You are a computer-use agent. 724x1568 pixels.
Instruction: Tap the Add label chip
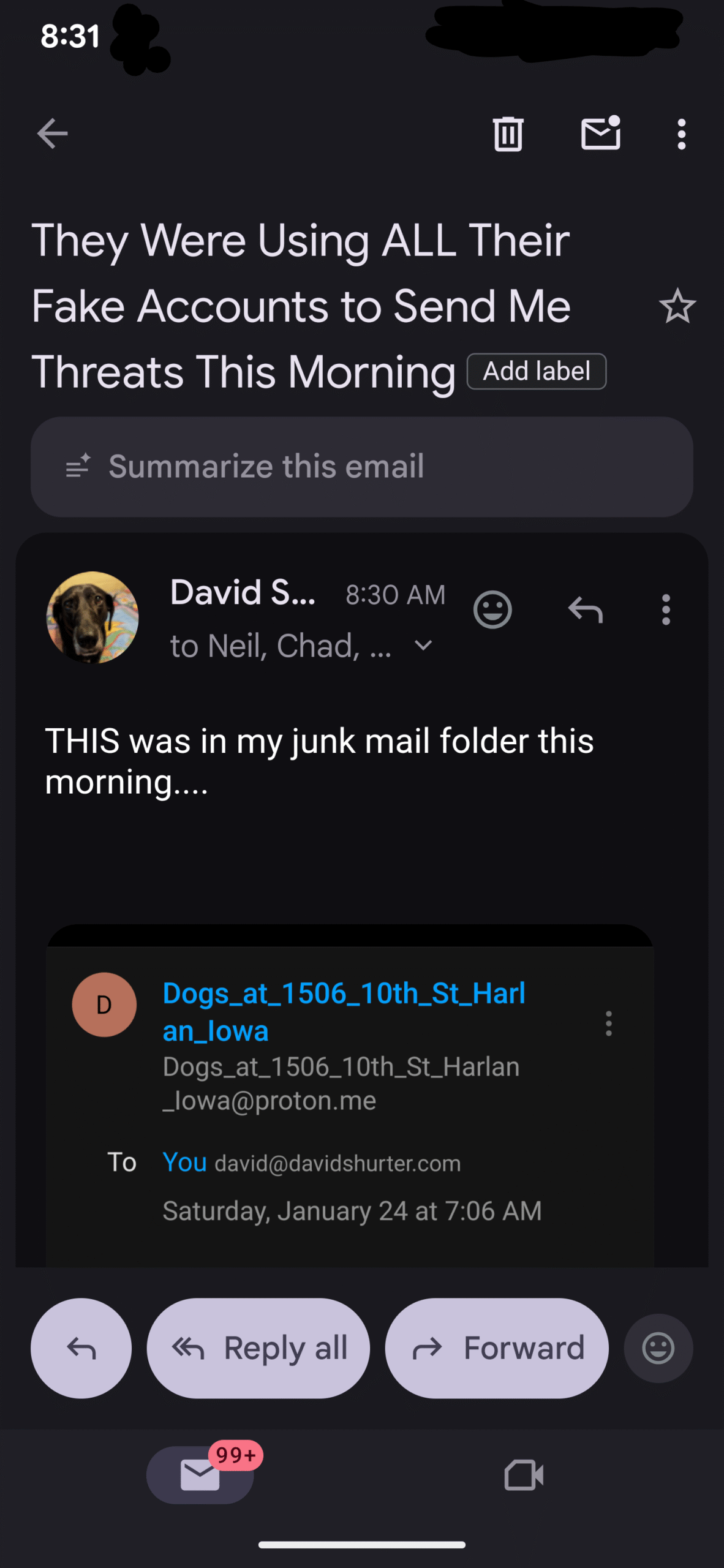[x=537, y=371]
